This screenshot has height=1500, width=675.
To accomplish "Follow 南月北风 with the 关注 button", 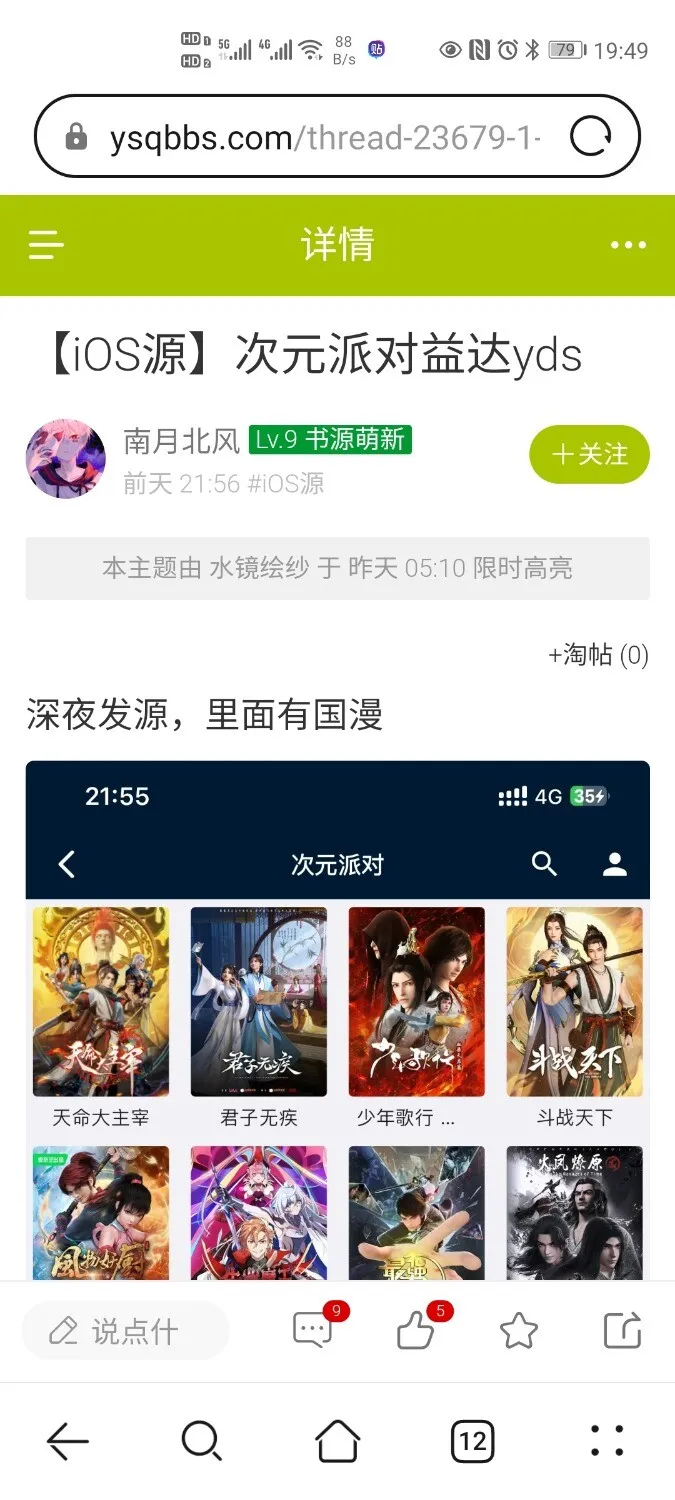I will 589,455.
